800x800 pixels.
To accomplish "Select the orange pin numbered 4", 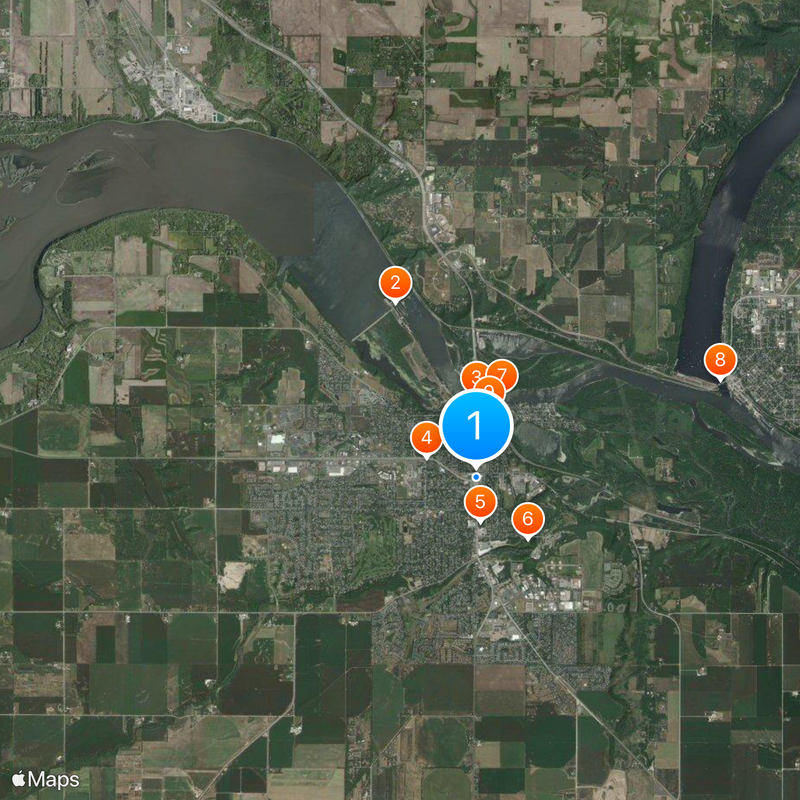I will [427, 437].
